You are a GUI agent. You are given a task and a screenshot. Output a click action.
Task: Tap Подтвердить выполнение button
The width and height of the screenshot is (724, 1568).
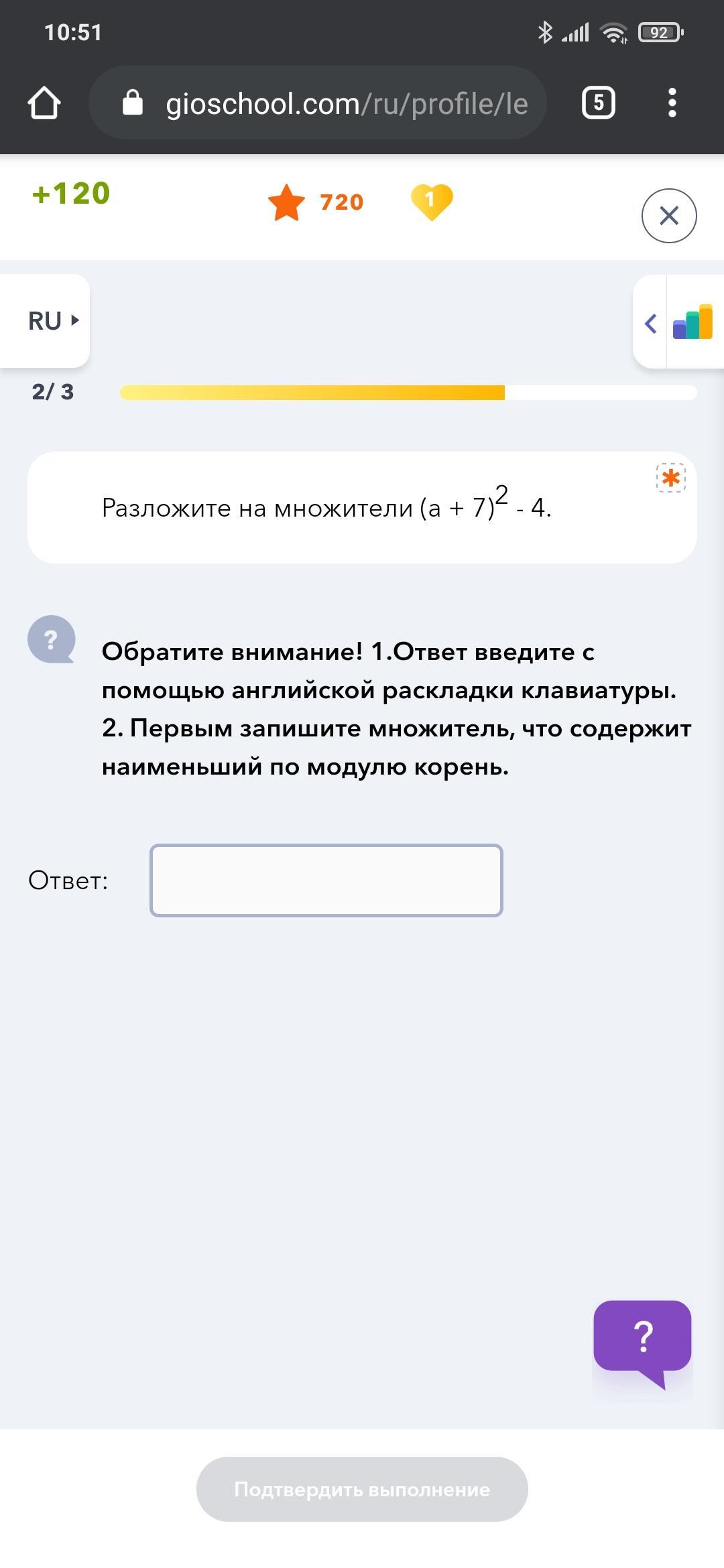(362, 1489)
